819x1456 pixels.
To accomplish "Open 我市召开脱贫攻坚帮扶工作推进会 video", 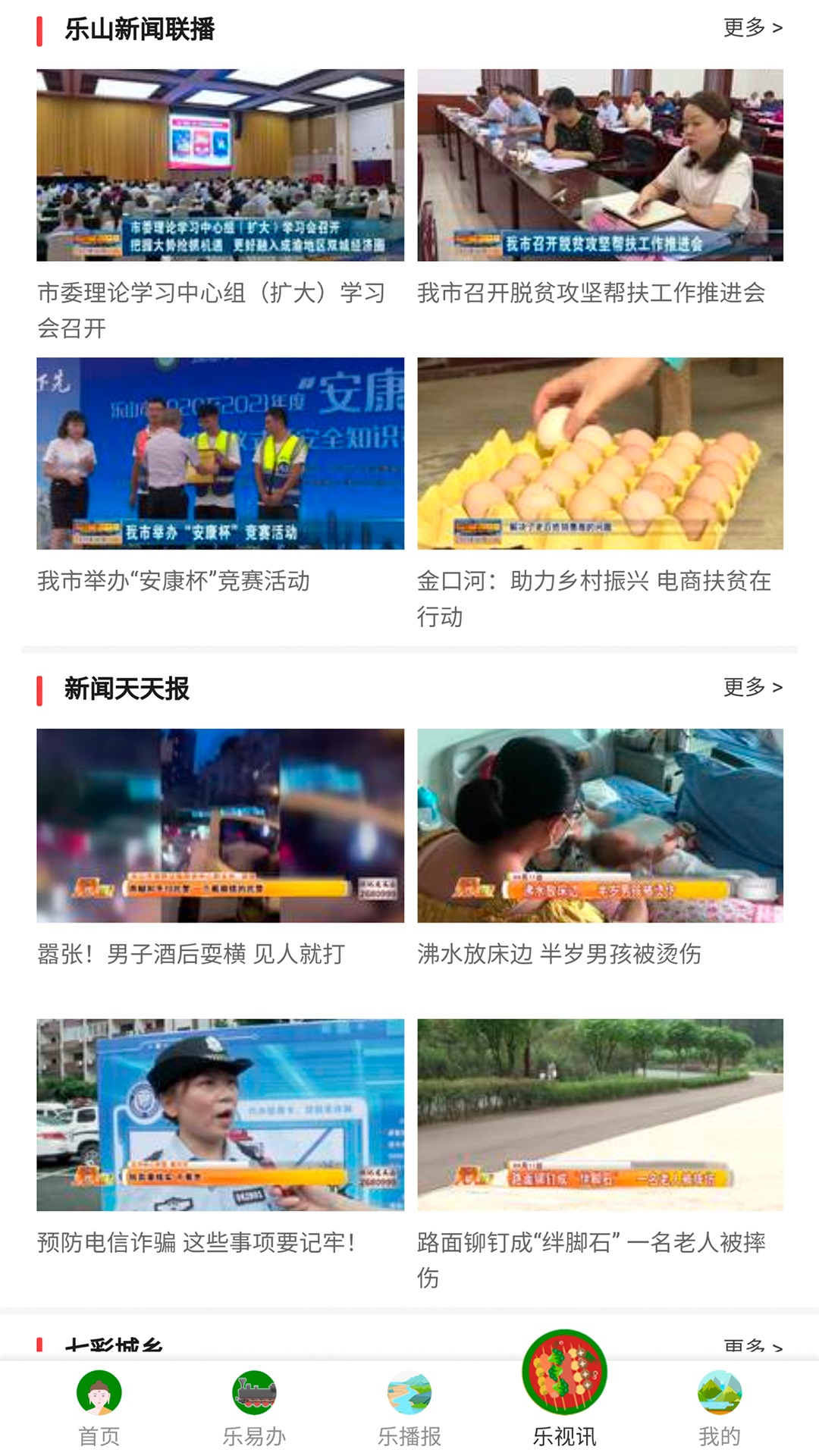I will click(600, 165).
